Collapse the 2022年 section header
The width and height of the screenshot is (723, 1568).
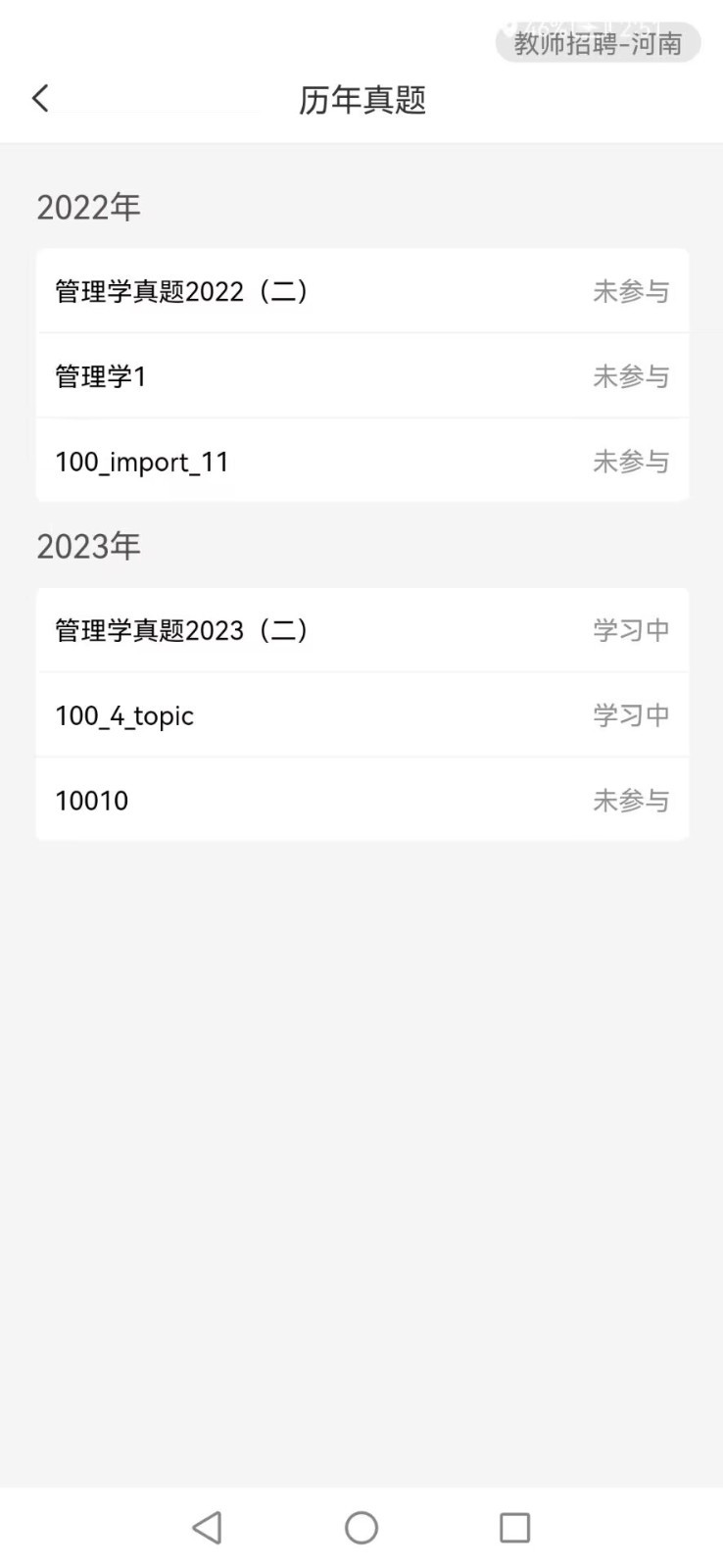tap(88, 207)
